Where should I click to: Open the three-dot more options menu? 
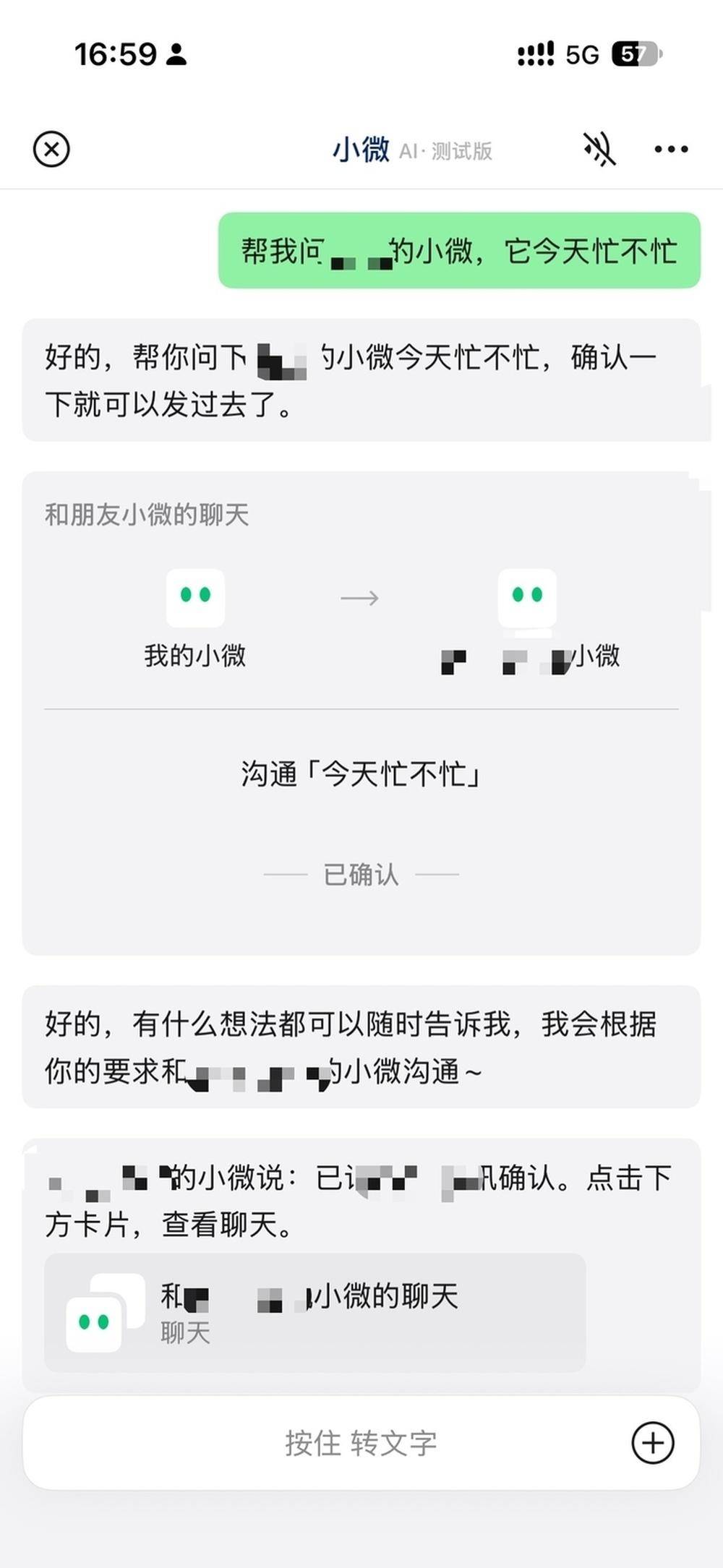click(671, 150)
